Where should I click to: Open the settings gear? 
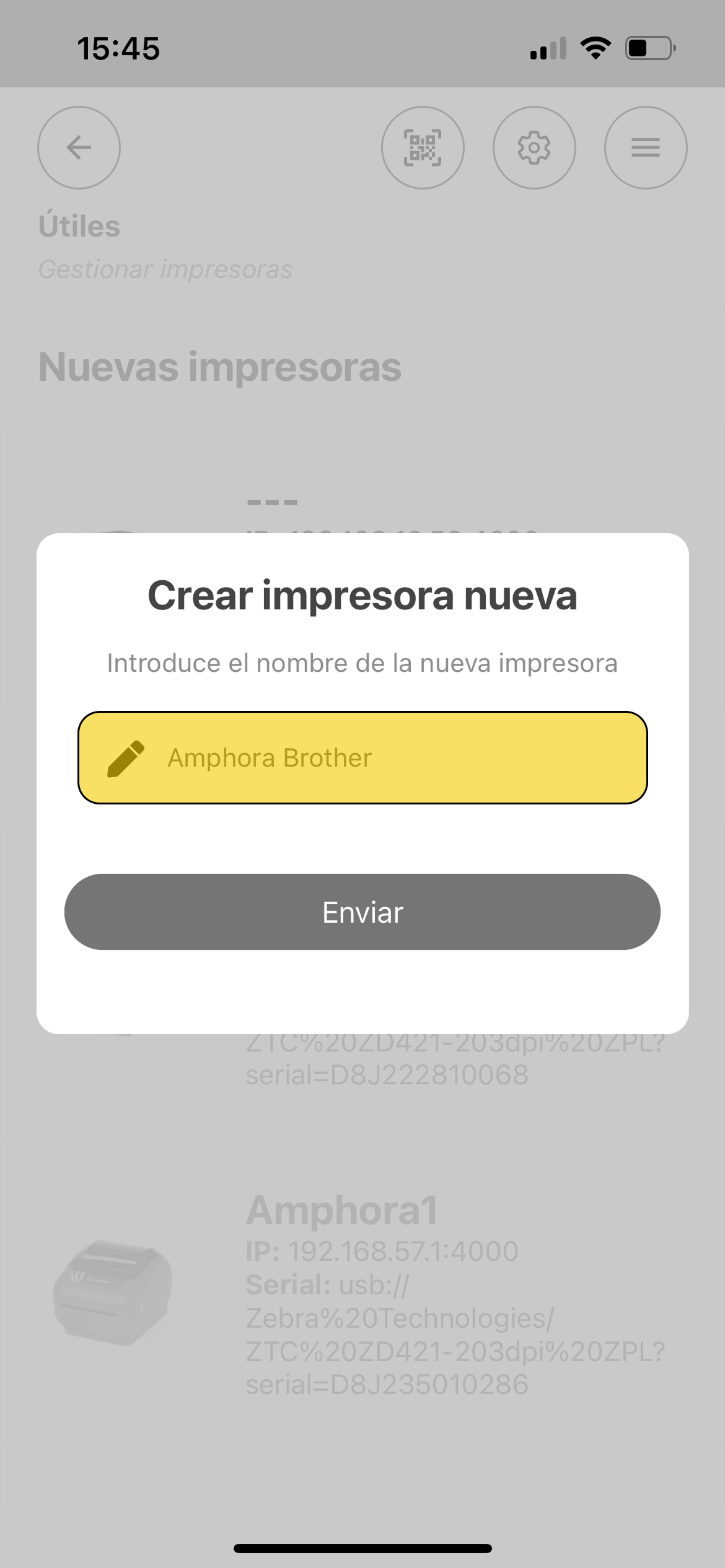click(534, 148)
